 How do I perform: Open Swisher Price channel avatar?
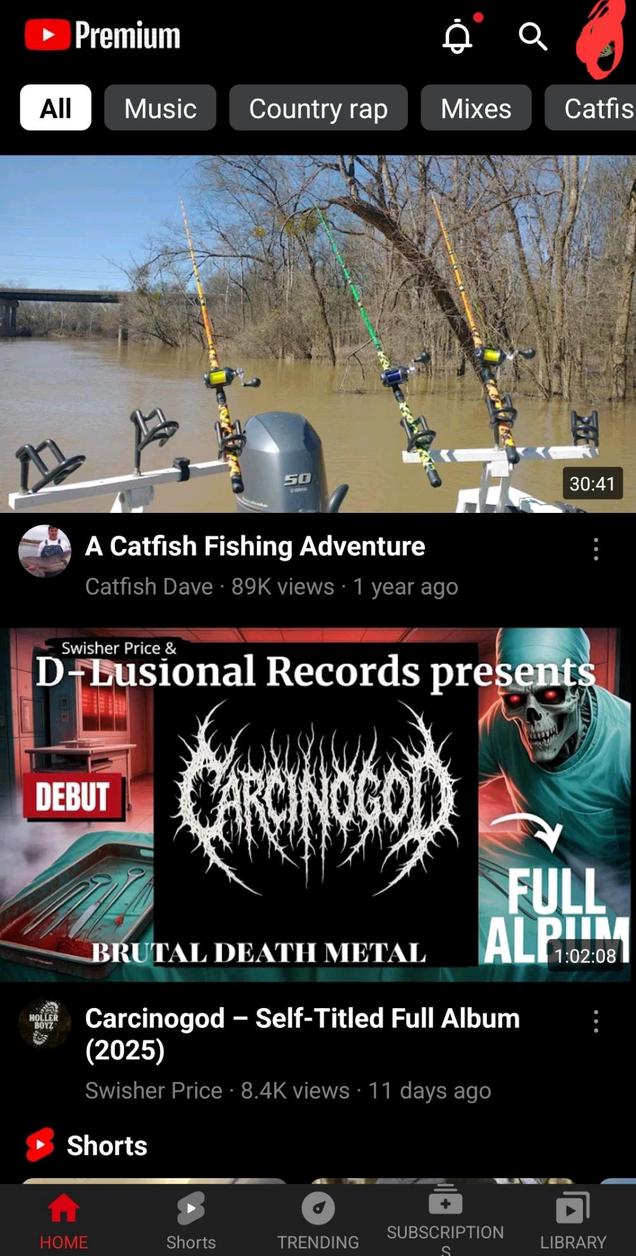tap(45, 1024)
